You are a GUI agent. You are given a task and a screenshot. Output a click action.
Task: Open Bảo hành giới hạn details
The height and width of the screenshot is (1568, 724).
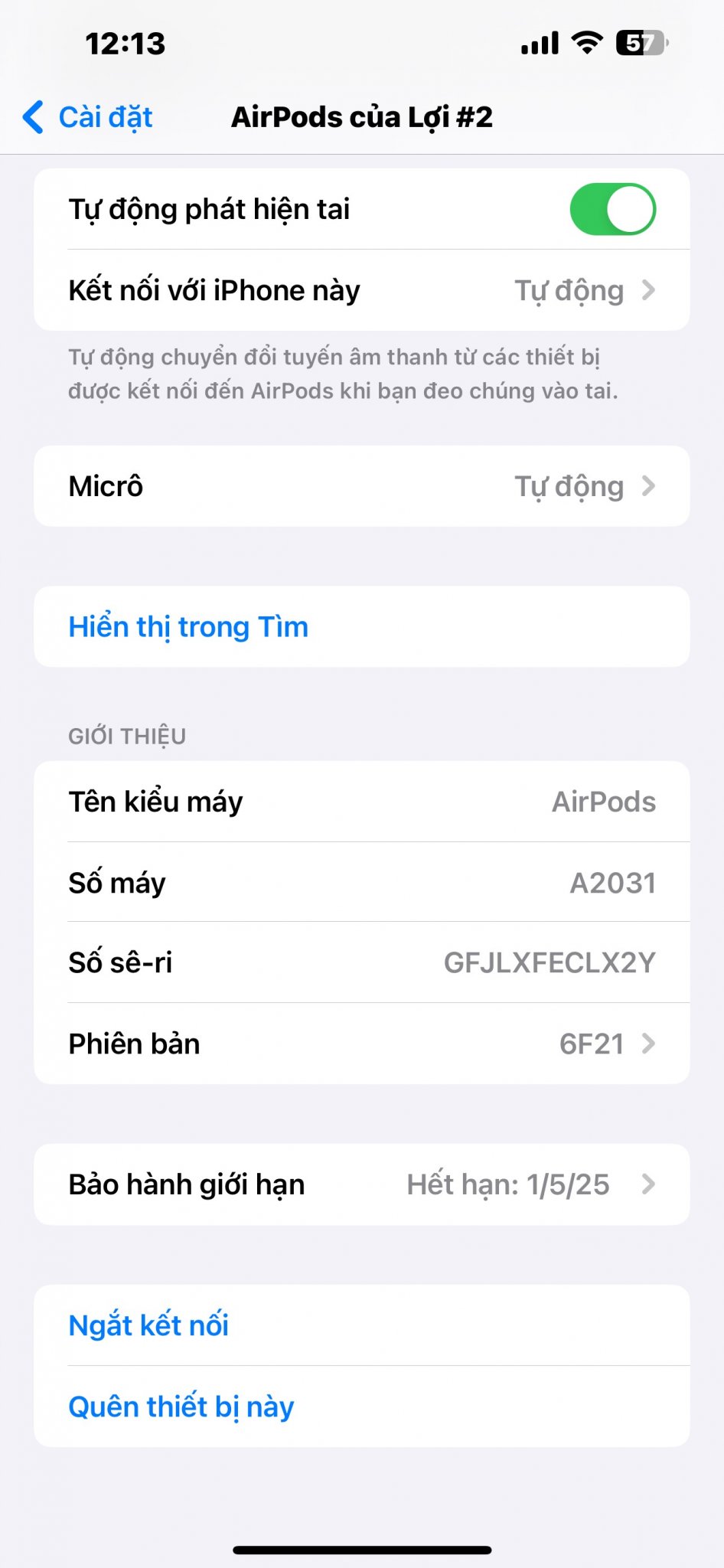tap(361, 1184)
